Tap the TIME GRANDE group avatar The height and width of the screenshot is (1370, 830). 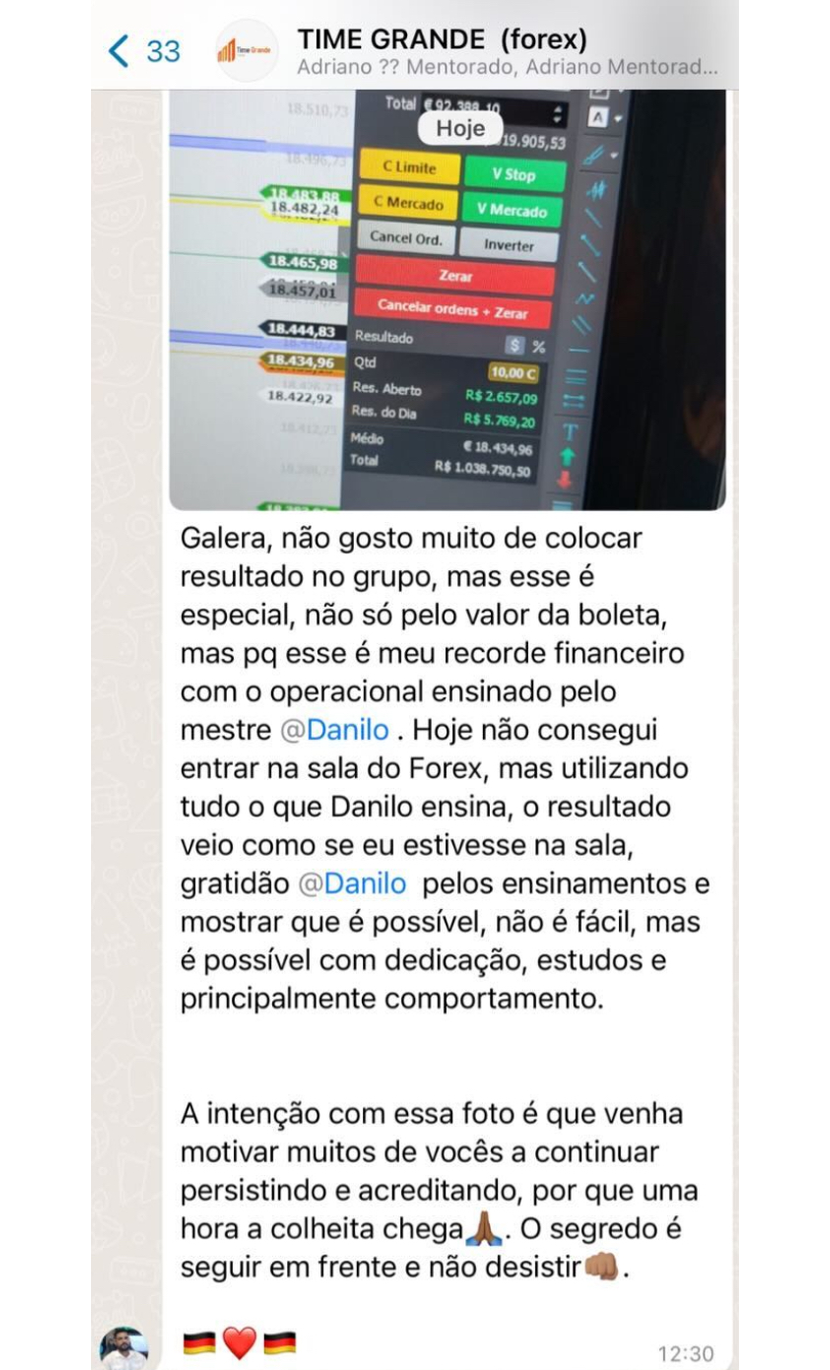pyautogui.click(x=246, y=50)
